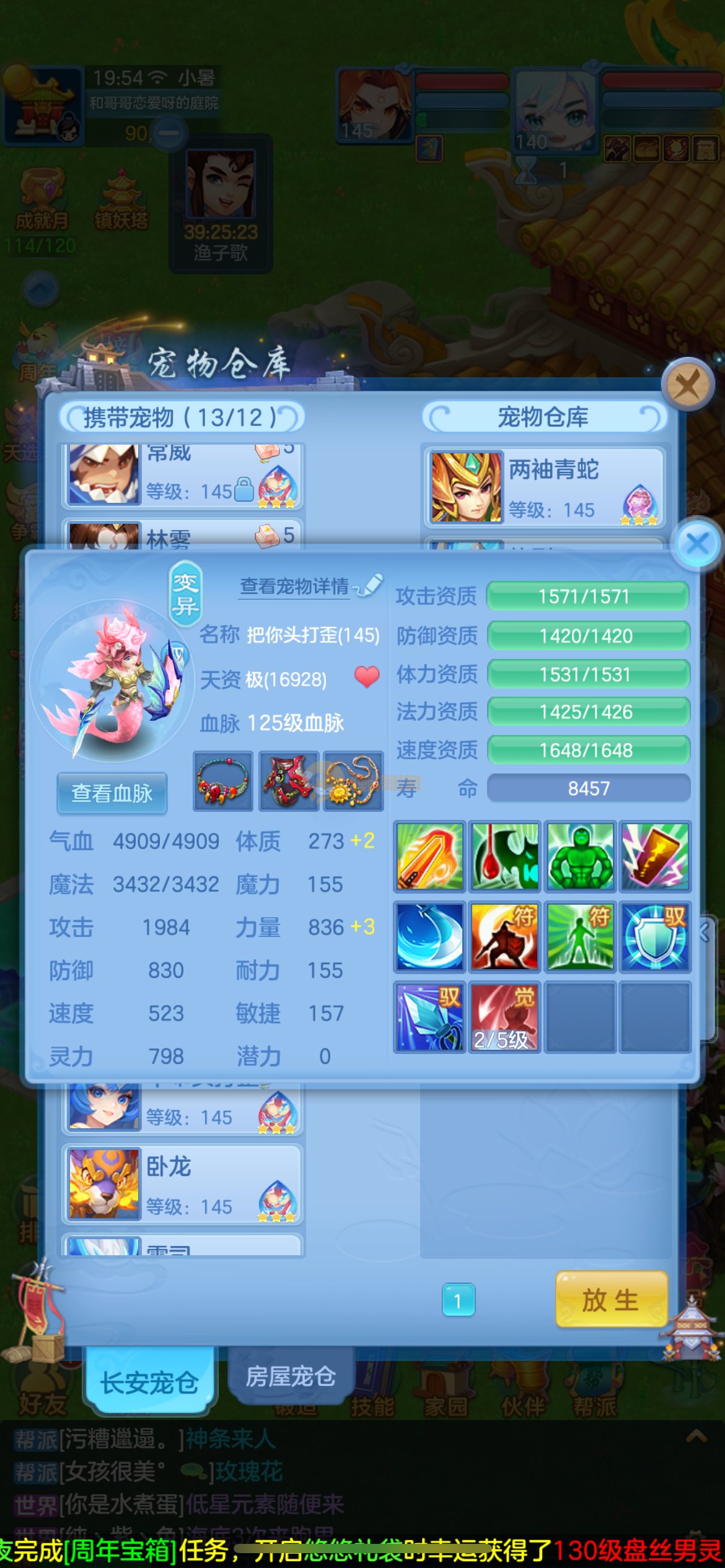Tap the 查看血脉 button

(x=112, y=793)
